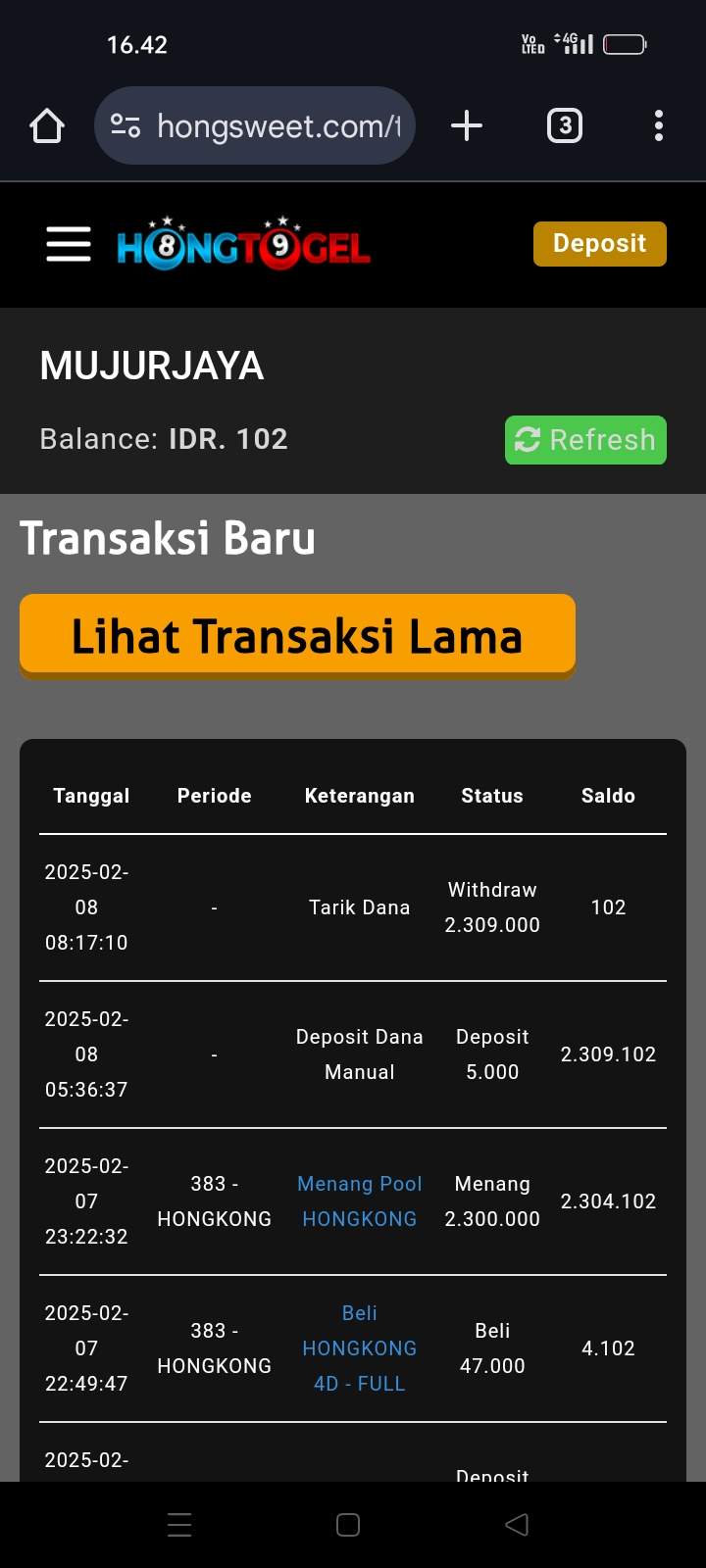Refresh the account balance
The height and width of the screenshot is (1568, 706).
point(585,440)
